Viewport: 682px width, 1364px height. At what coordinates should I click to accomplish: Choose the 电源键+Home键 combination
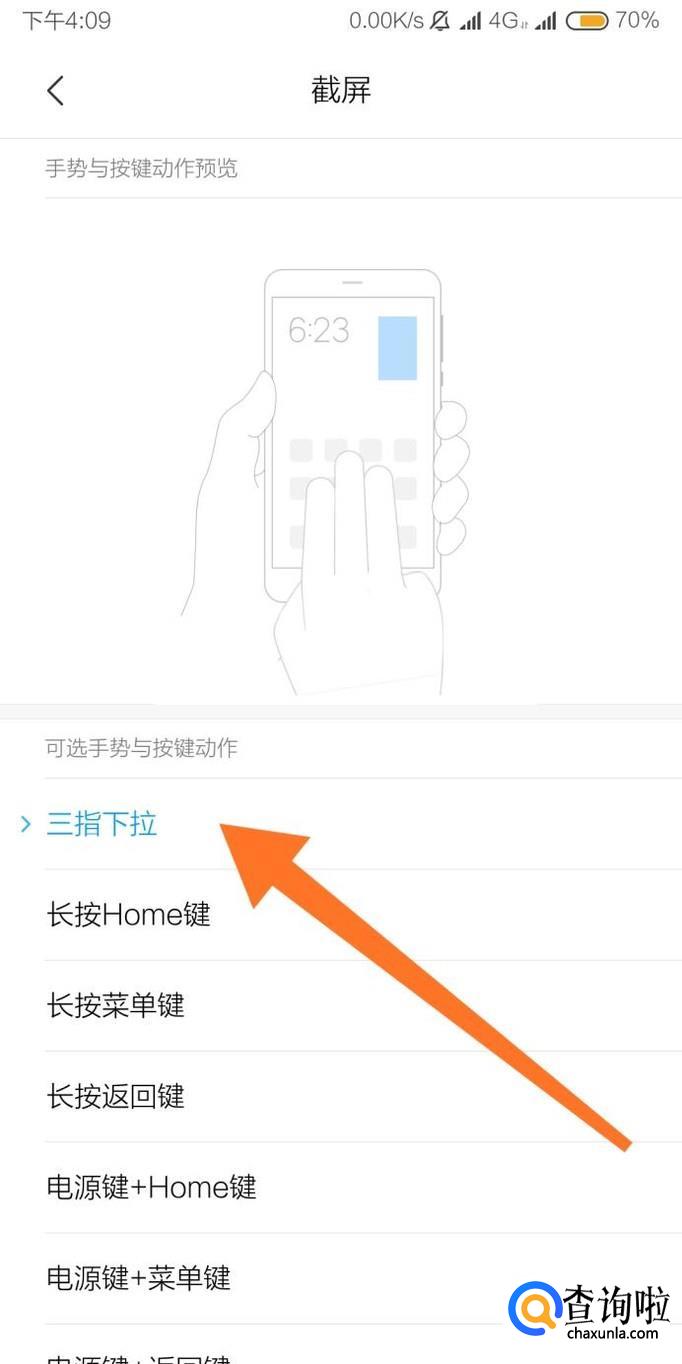click(151, 1187)
